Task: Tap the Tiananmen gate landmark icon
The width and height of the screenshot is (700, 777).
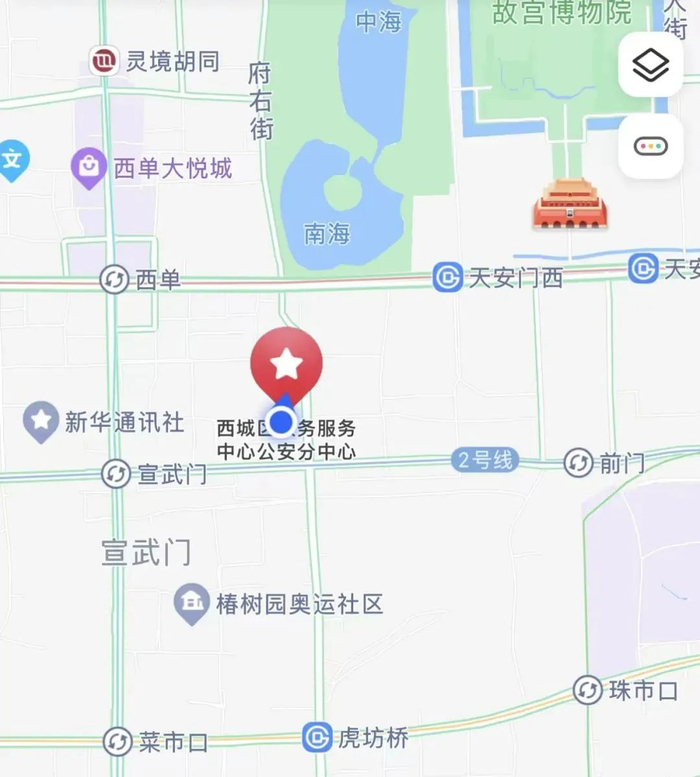Action: [570, 204]
